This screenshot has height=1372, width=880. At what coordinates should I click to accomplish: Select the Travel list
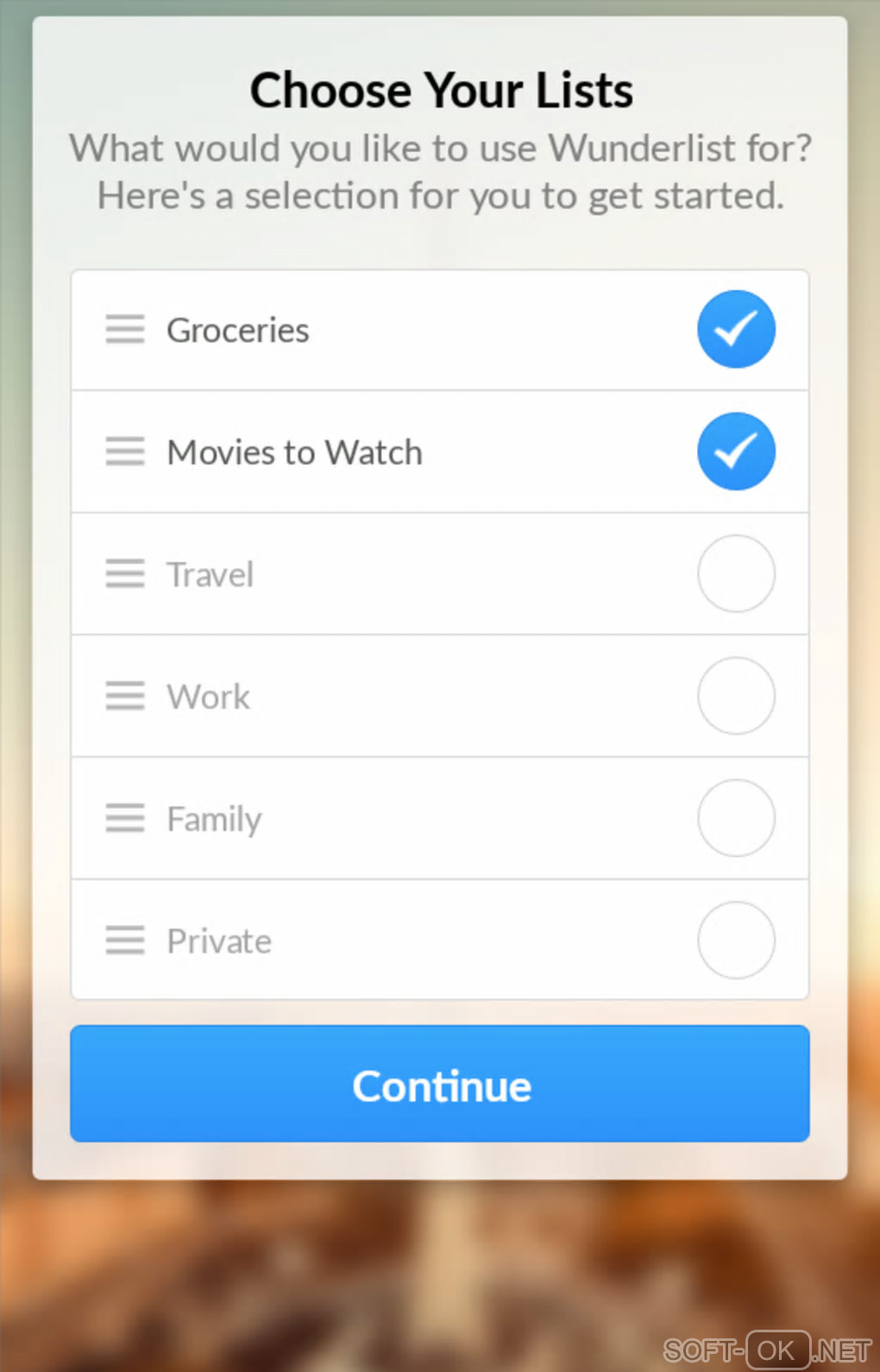[x=735, y=574]
